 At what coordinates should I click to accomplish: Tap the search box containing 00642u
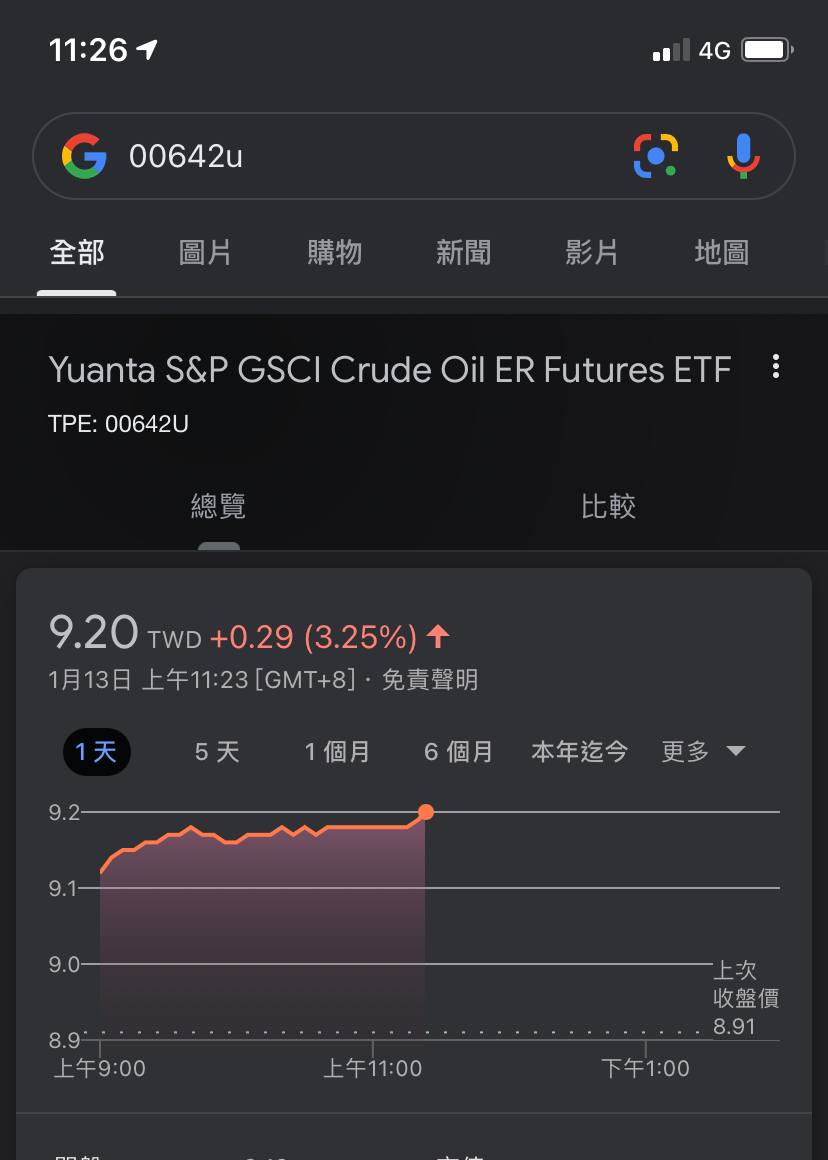coord(360,157)
